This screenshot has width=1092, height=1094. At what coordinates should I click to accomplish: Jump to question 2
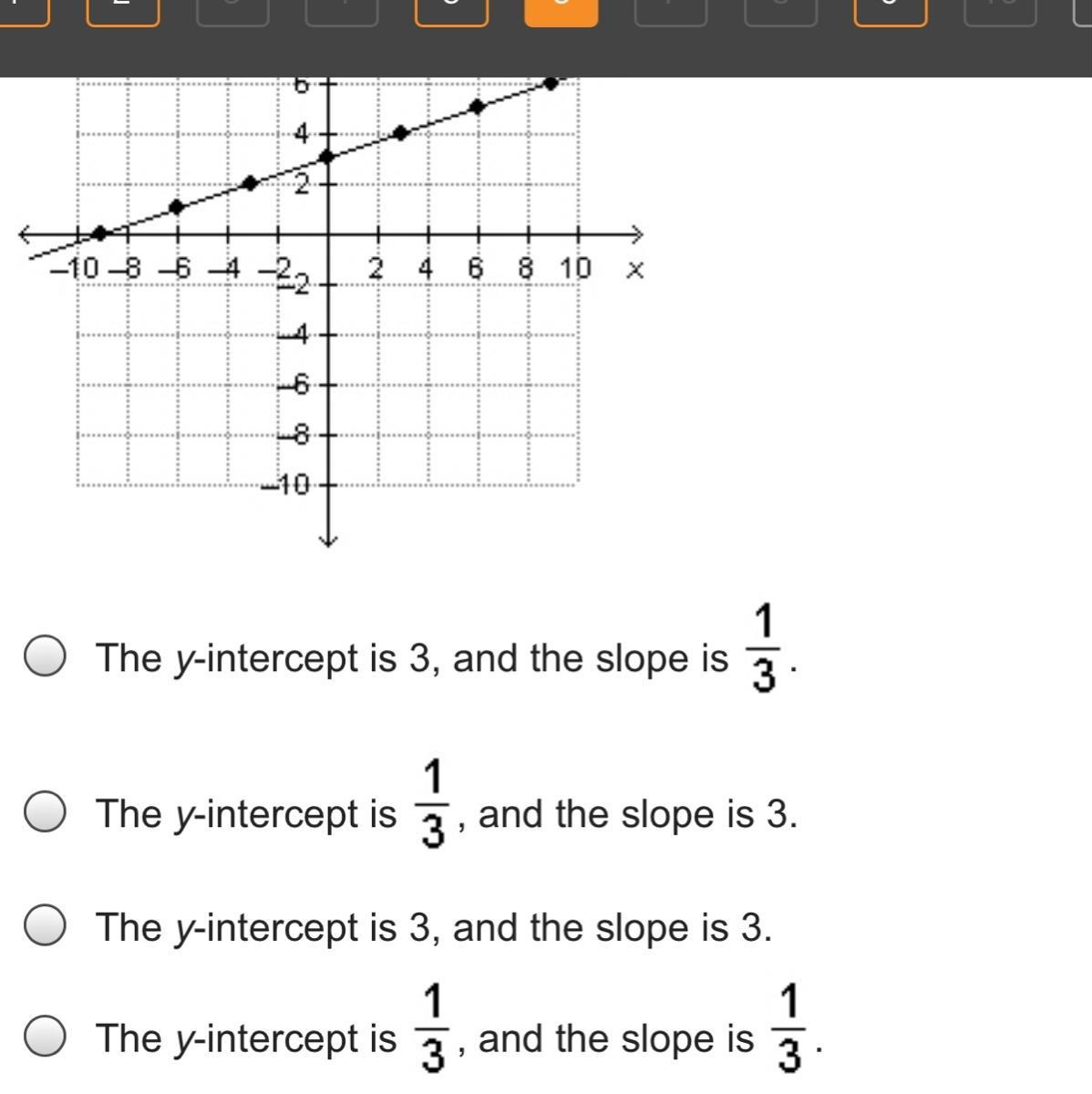(123, 9)
